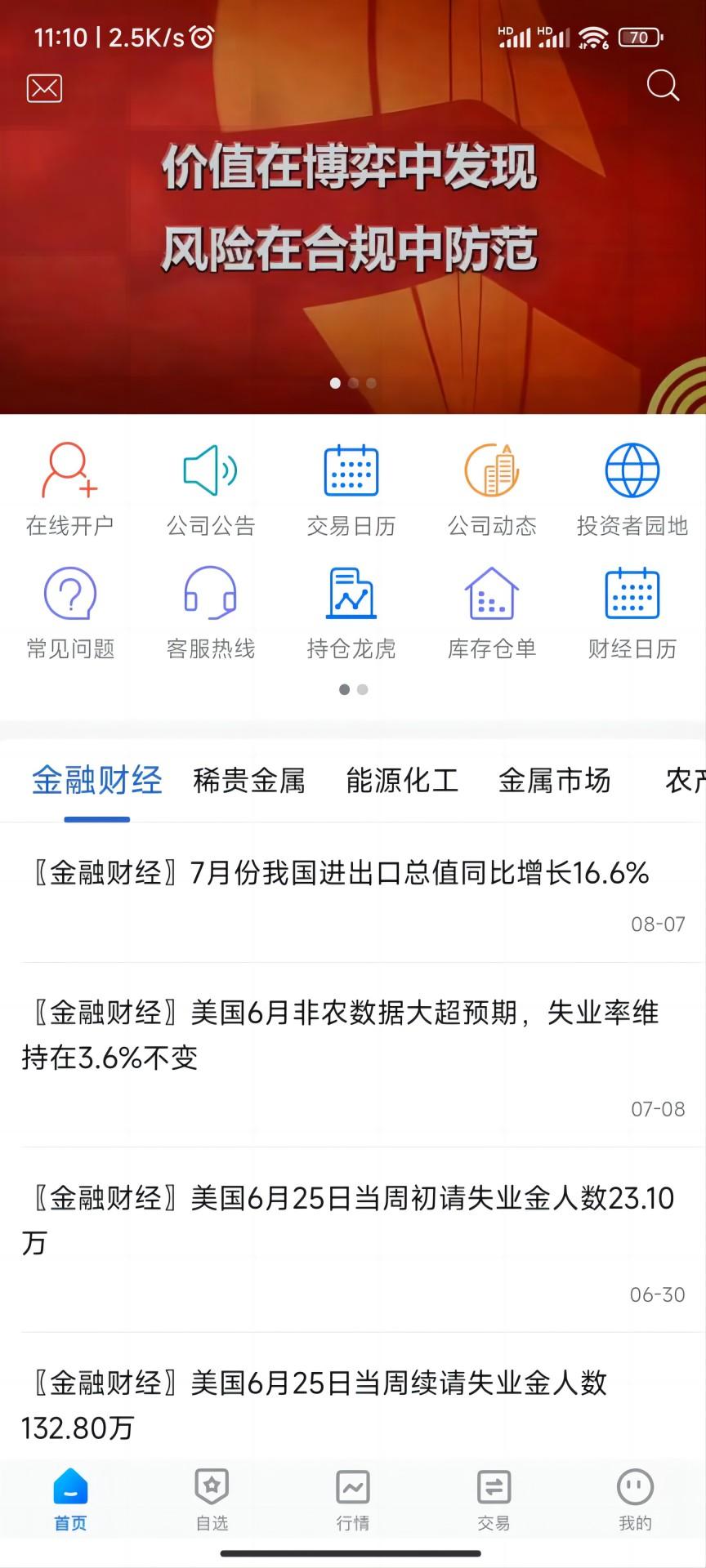The height and width of the screenshot is (1568, 706).
Task: Open the 库存仓单 warehouse receipts icon
Action: (x=492, y=608)
